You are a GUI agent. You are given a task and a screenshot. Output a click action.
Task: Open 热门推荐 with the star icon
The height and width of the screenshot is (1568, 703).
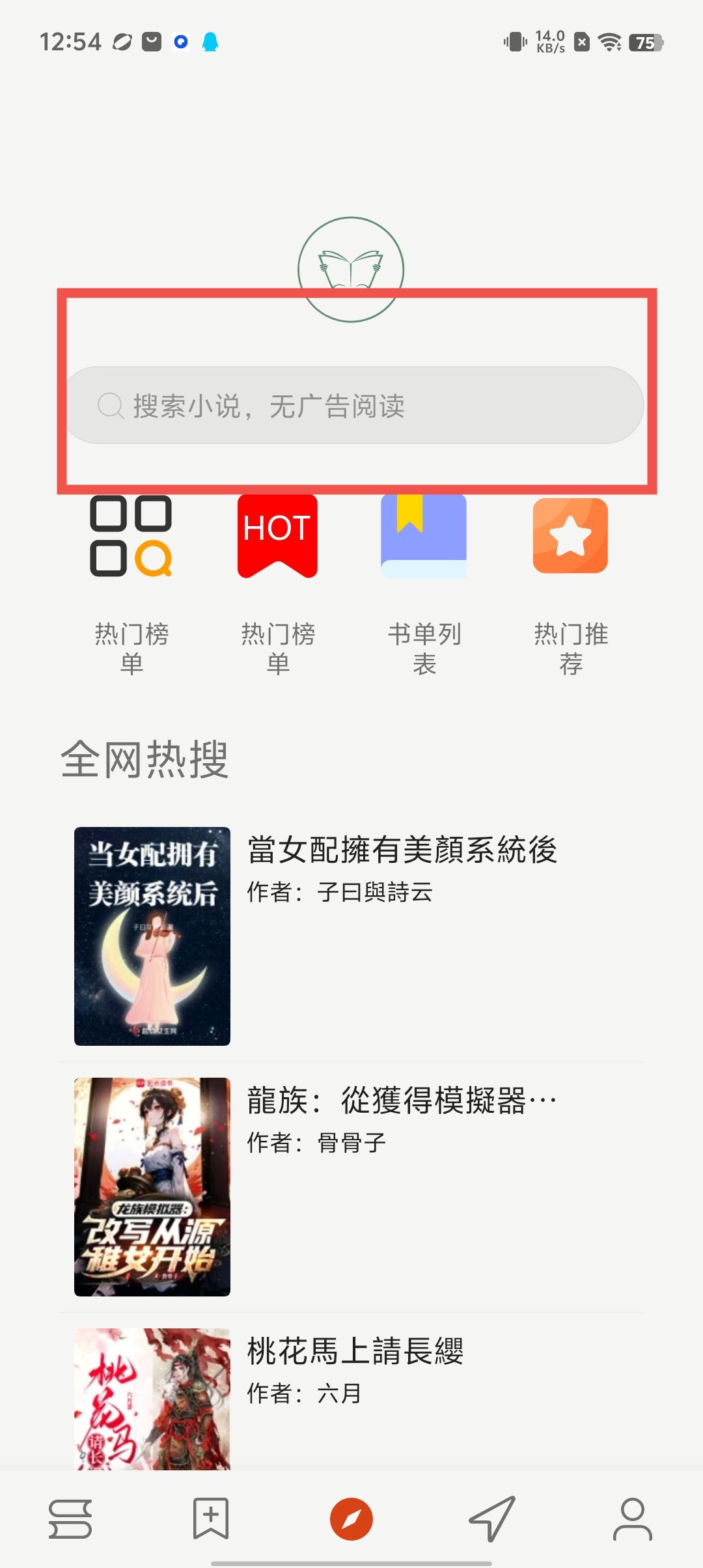point(570,536)
